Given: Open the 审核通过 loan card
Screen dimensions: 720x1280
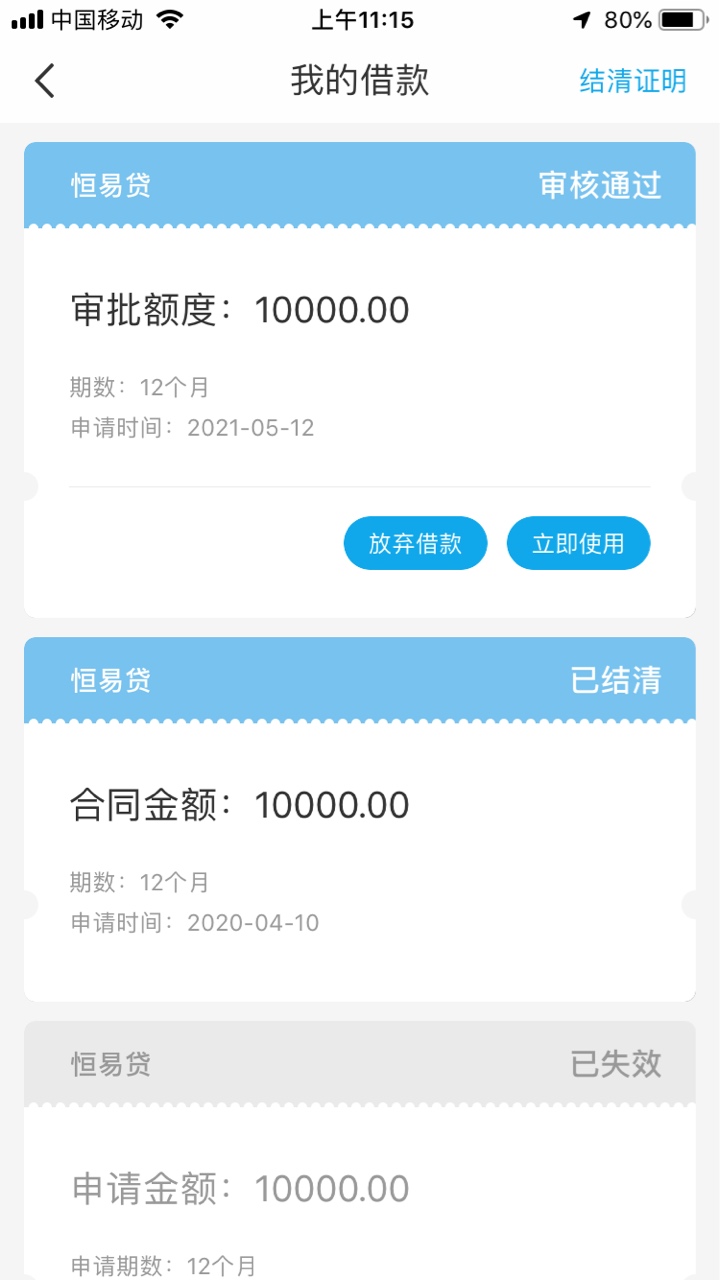Looking at the screenshot, I should tap(360, 380).
